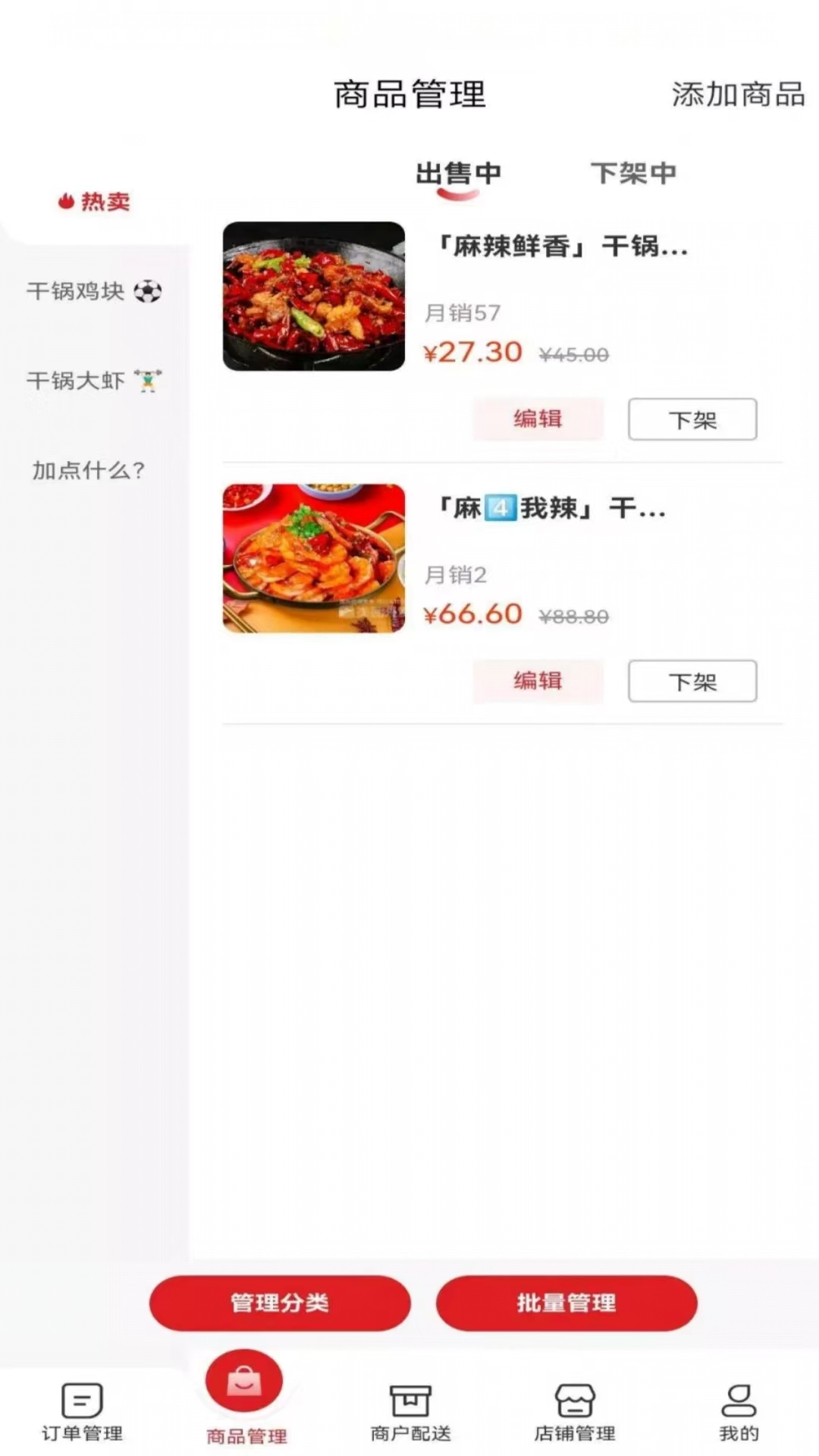Image resolution: width=819 pixels, height=1456 pixels.
Task: Edit the ¥66.60 shrimp product
Action: point(538,681)
